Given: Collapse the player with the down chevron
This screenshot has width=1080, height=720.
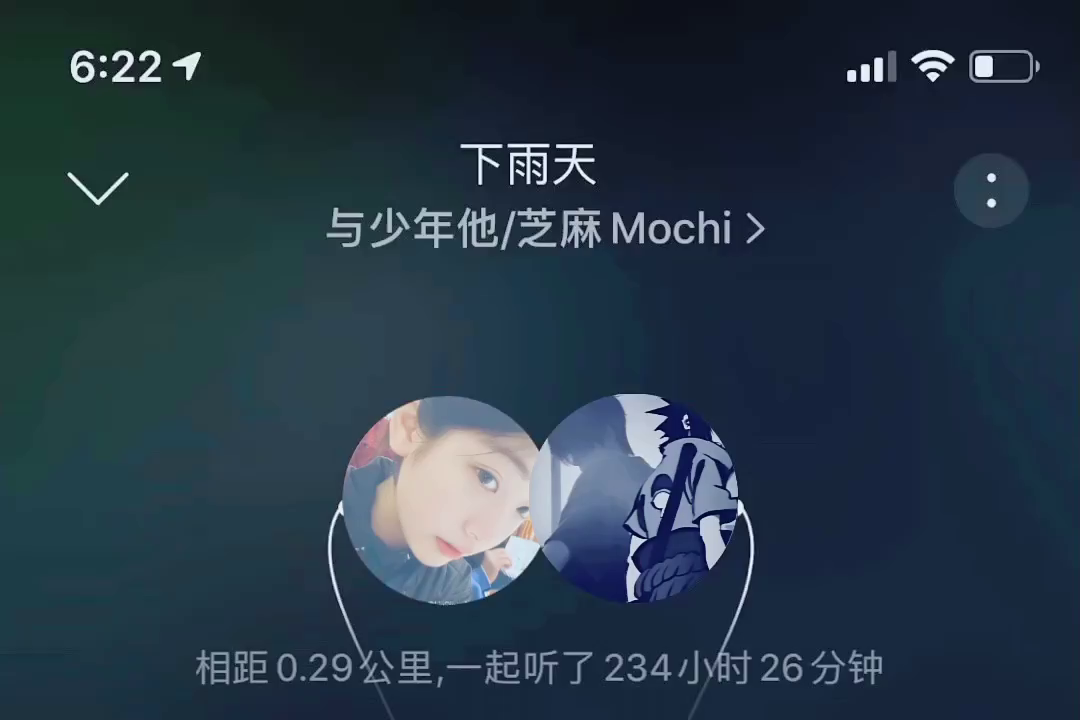Looking at the screenshot, I should pyautogui.click(x=98, y=187).
